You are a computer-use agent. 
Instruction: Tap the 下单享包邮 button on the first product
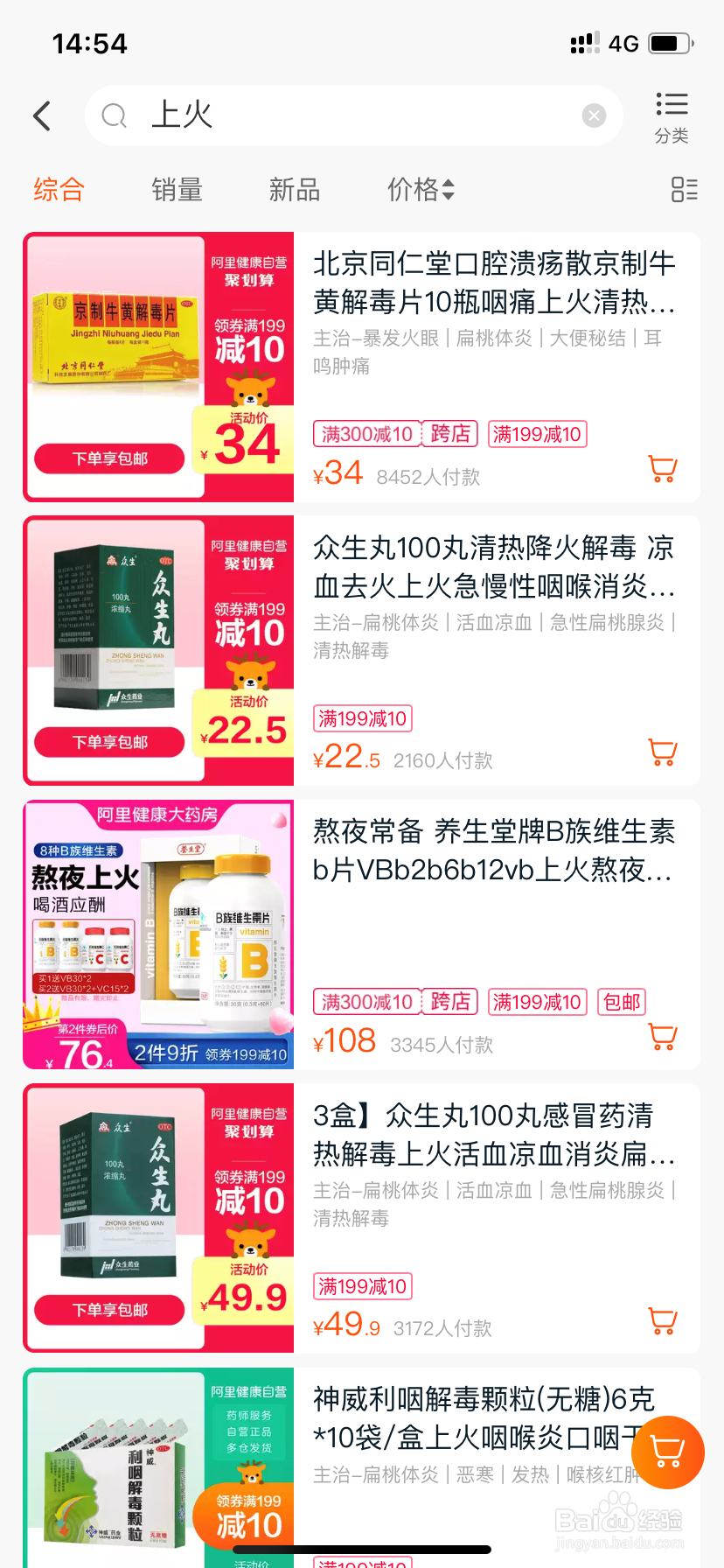click(108, 458)
